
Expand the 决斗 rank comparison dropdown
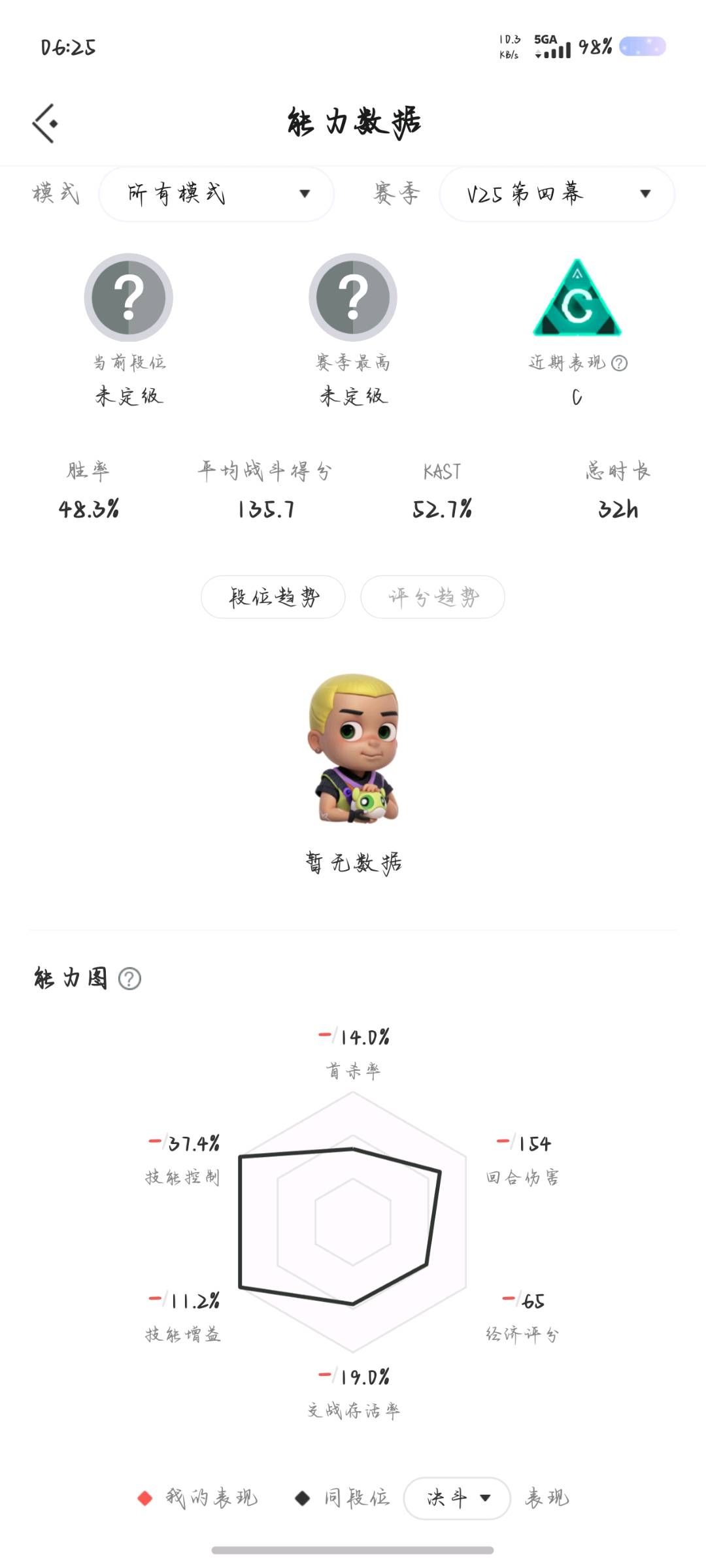[x=457, y=1498]
